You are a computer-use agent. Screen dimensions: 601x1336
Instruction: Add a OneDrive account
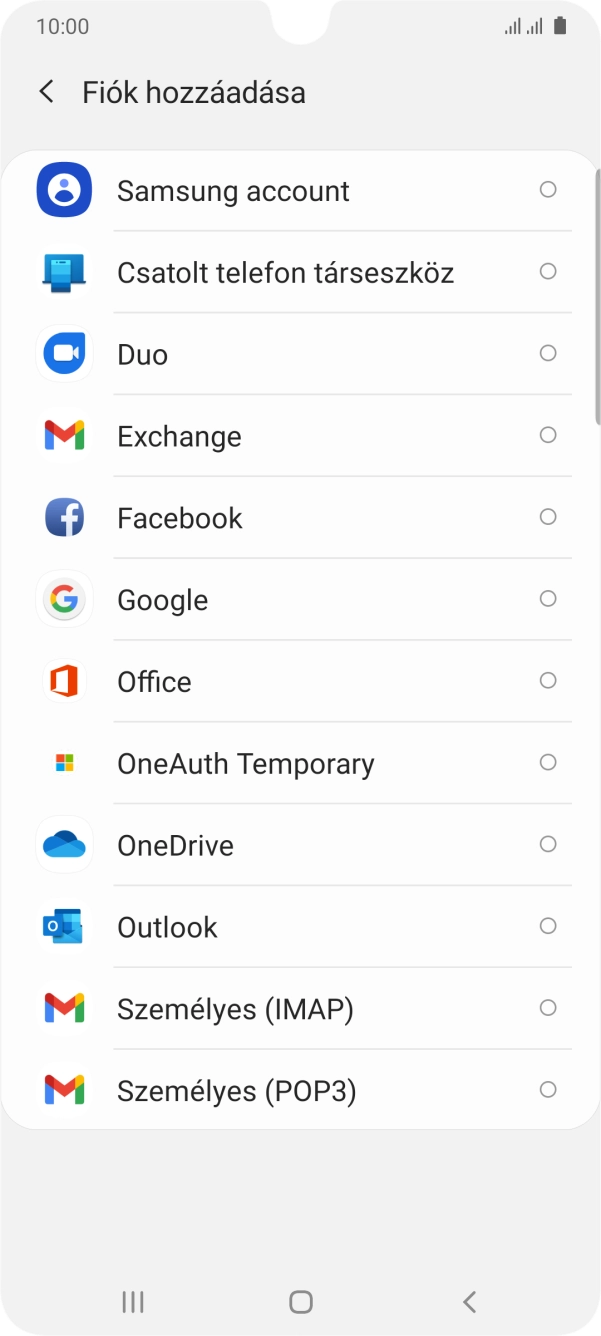[300, 846]
